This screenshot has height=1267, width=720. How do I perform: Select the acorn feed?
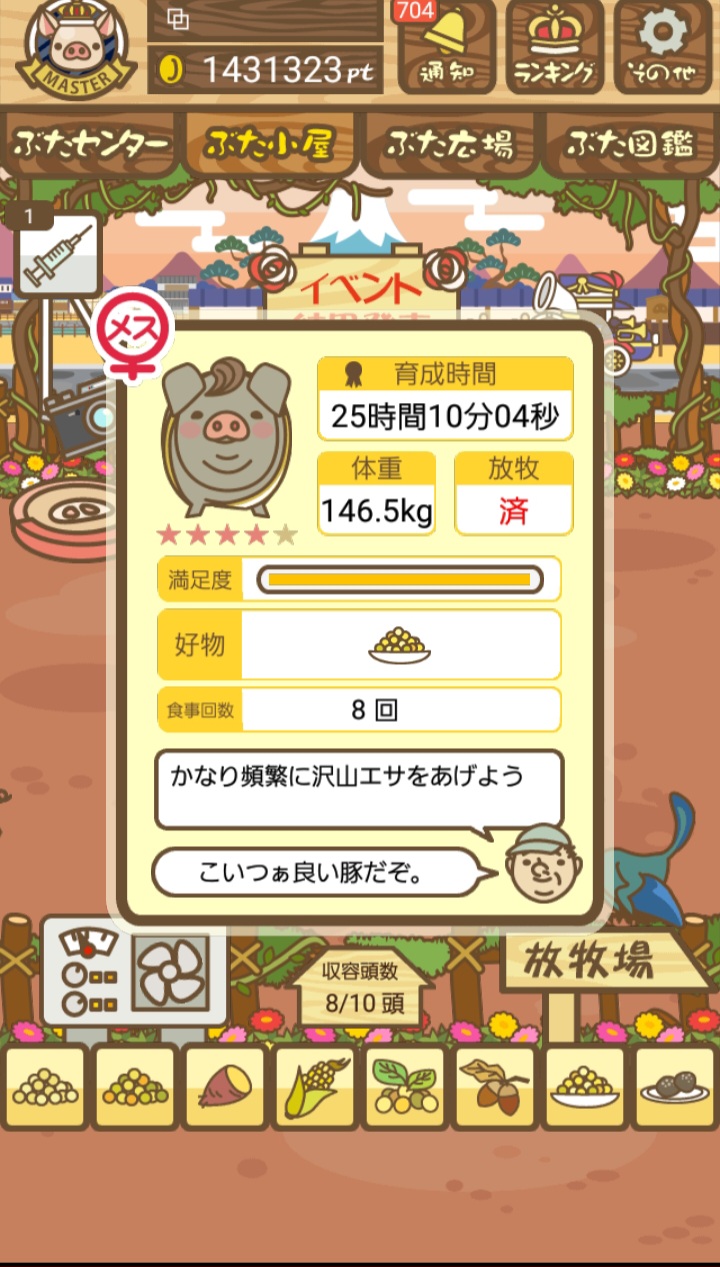(x=496, y=1087)
